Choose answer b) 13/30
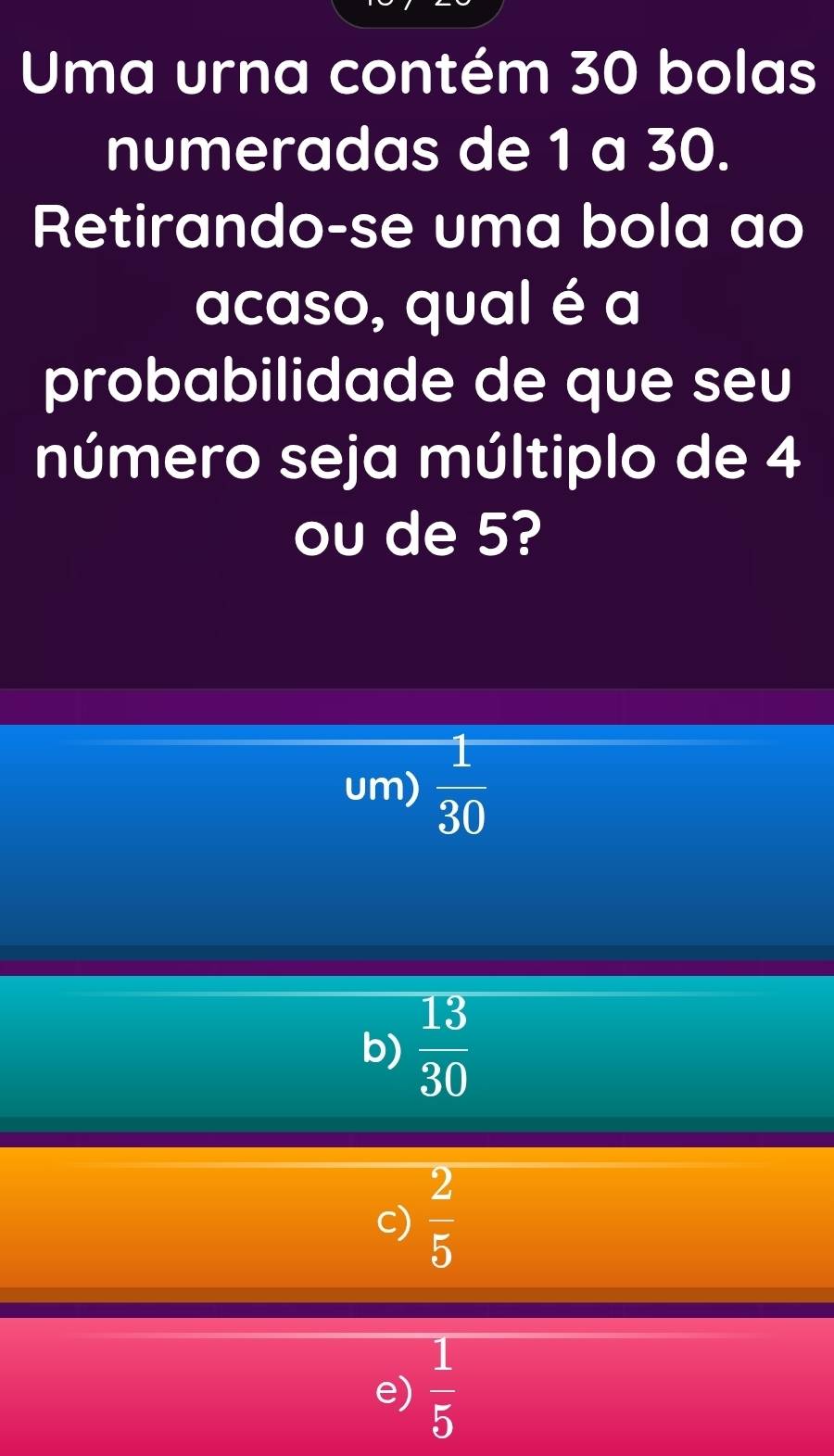Viewport: 834px width, 1456px height. (x=417, y=1049)
